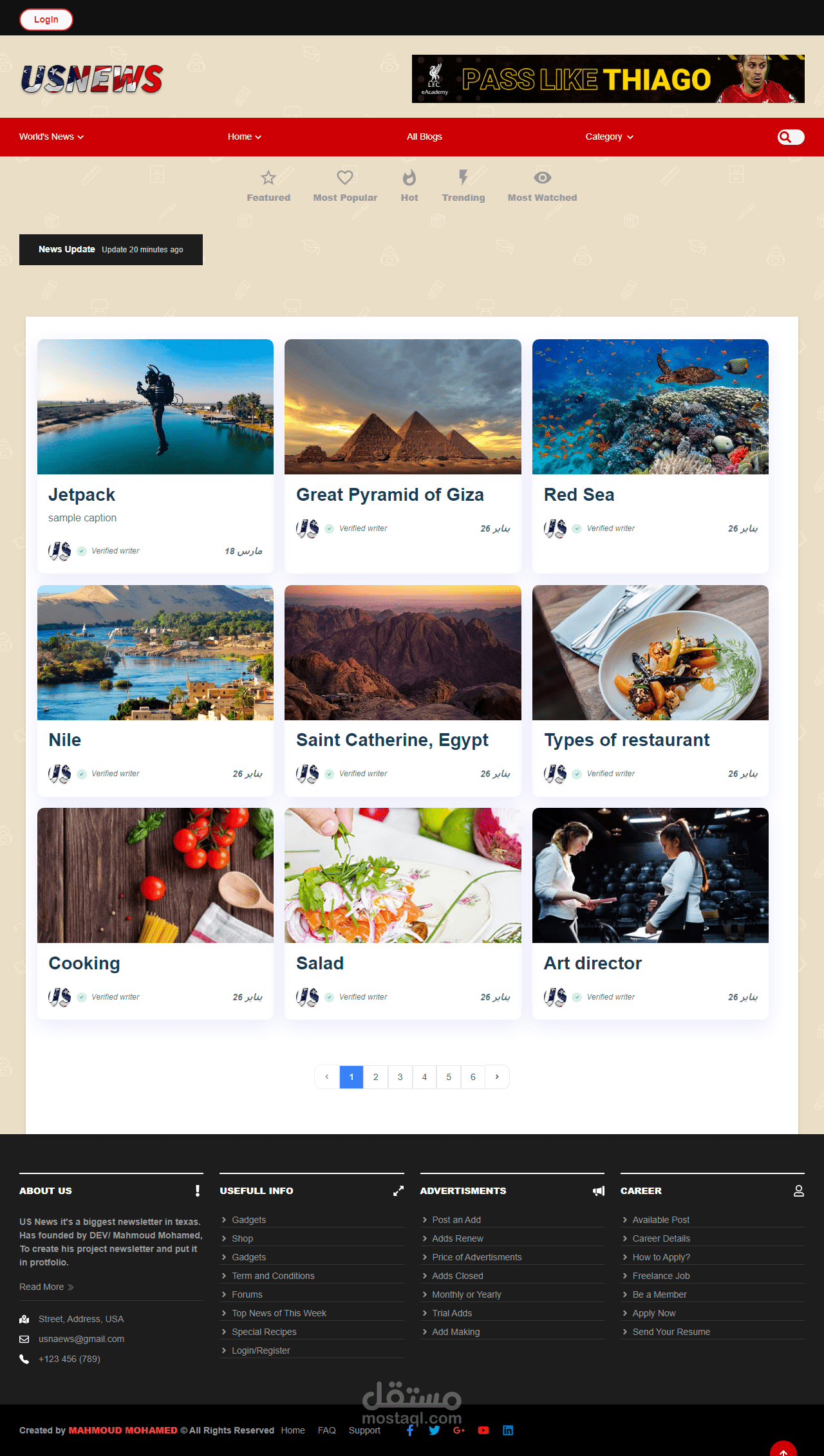View the Red Sea article
The height and width of the screenshot is (1456, 824).
tap(650, 456)
